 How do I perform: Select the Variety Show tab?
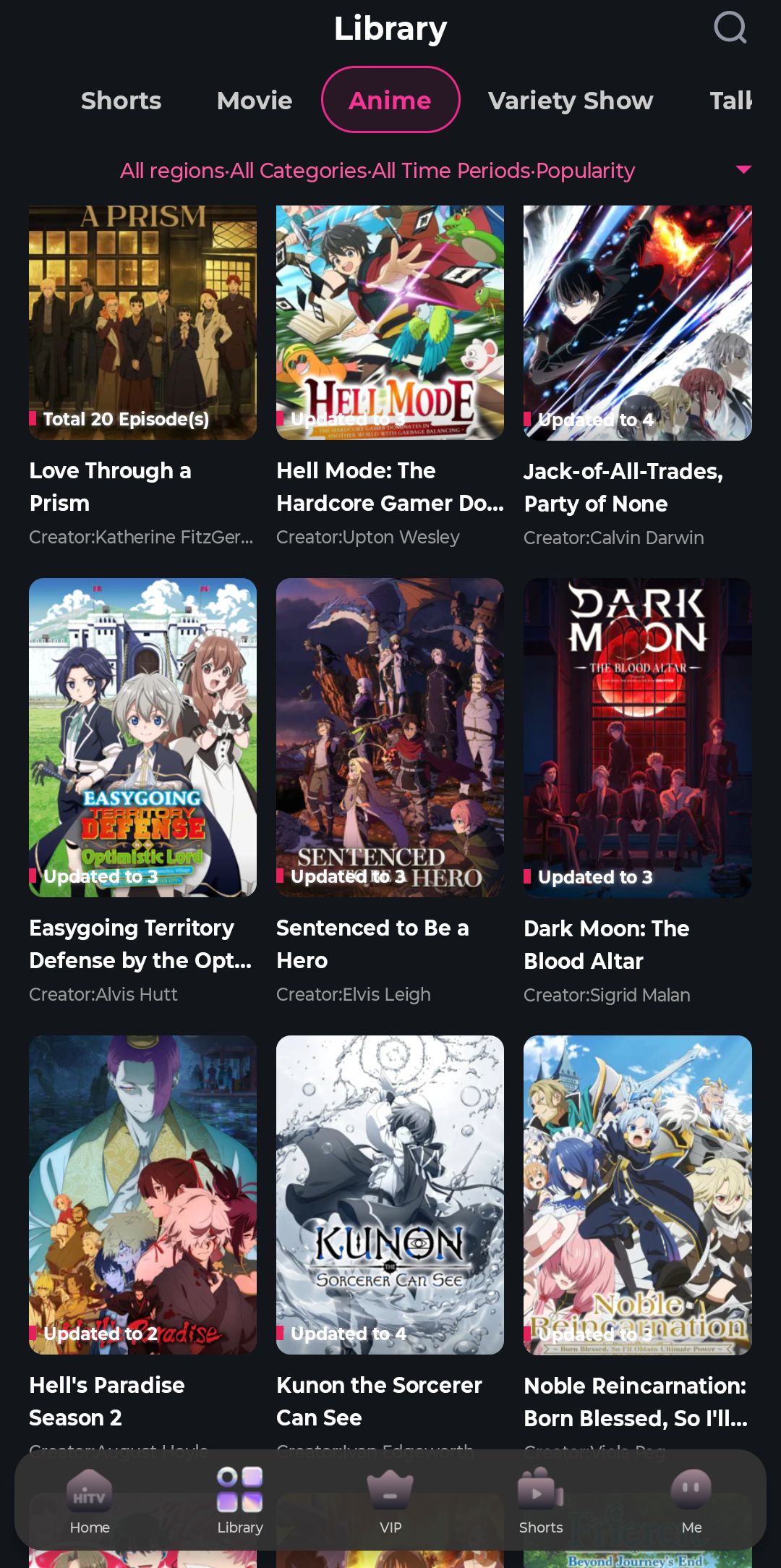click(x=571, y=101)
